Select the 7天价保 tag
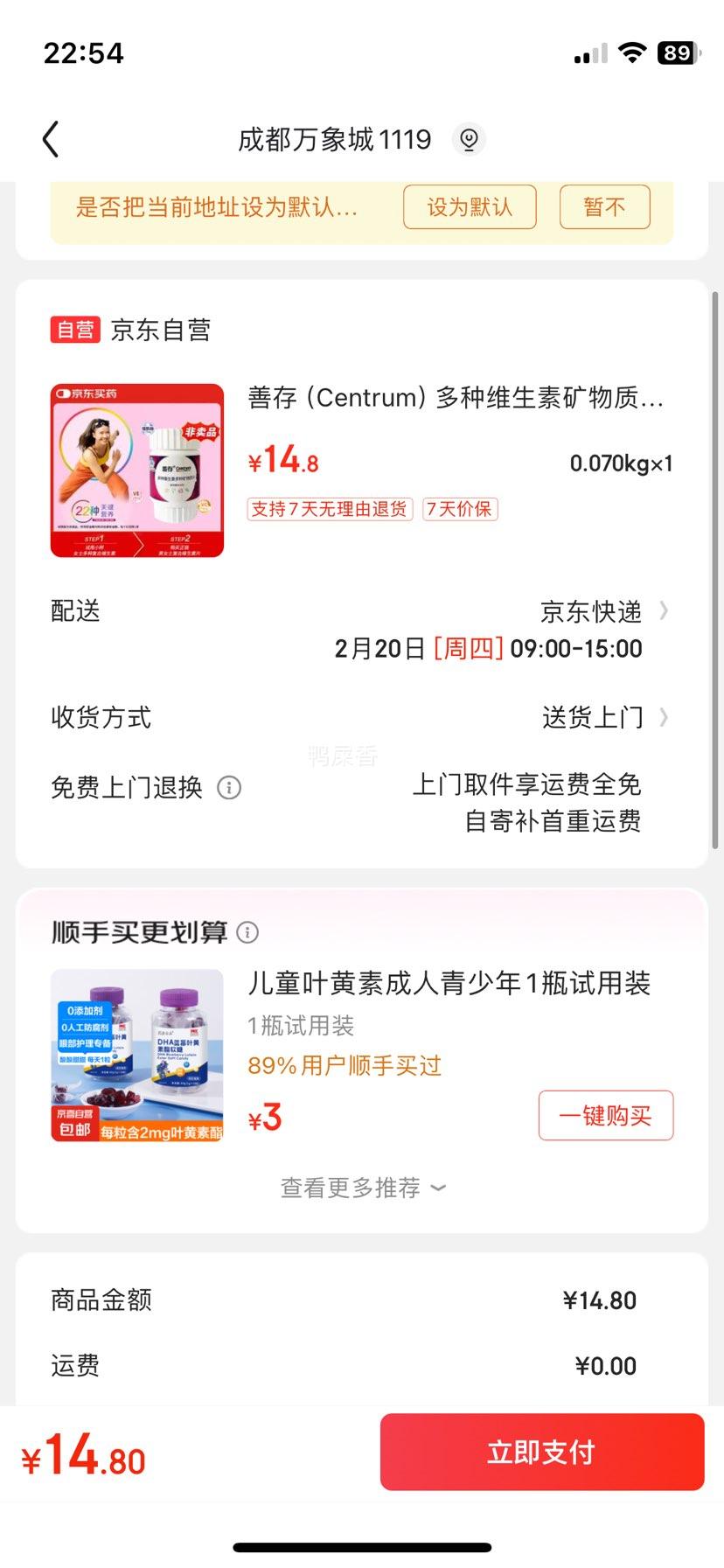The image size is (724, 1568). (460, 509)
